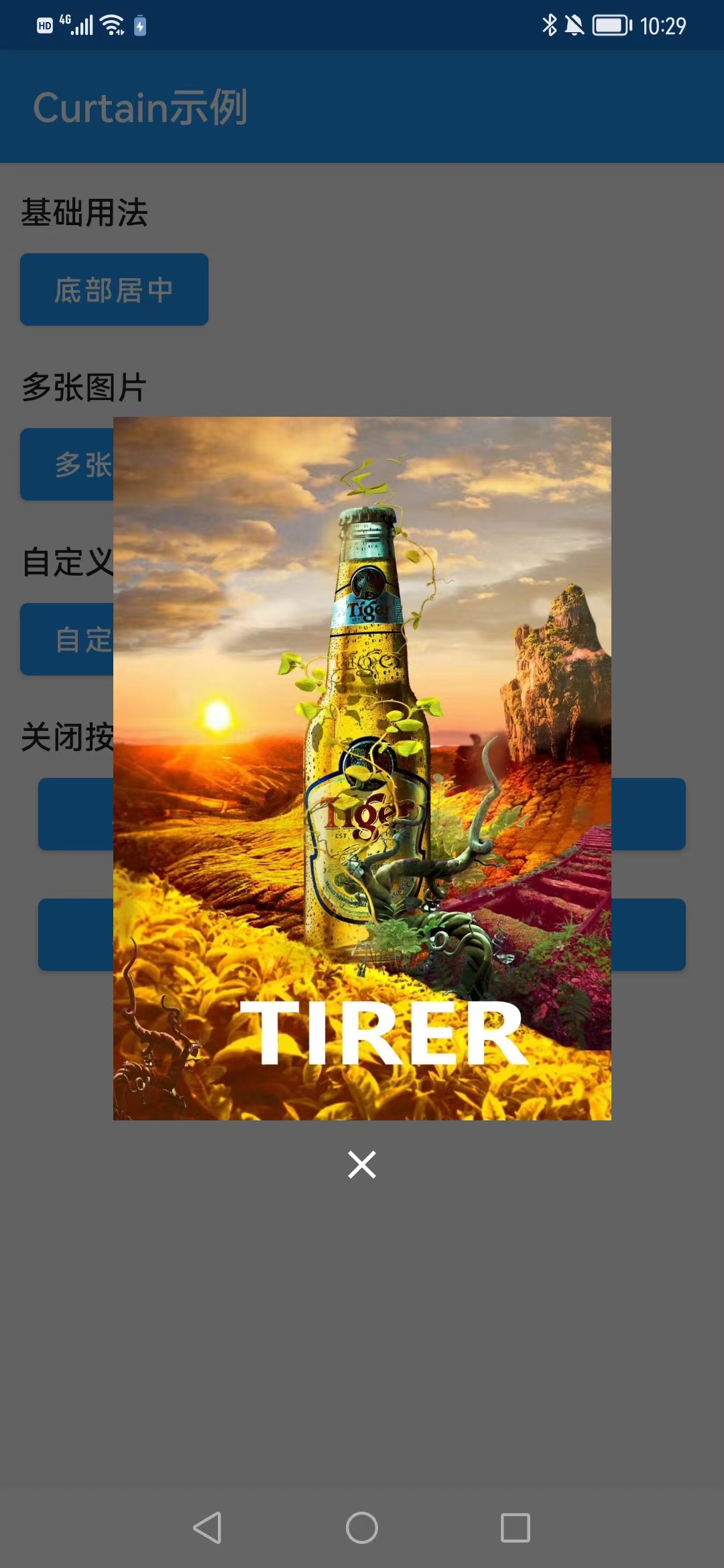Open the recent apps view
This screenshot has height=1568, width=724.
click(x=515, y=1528)
